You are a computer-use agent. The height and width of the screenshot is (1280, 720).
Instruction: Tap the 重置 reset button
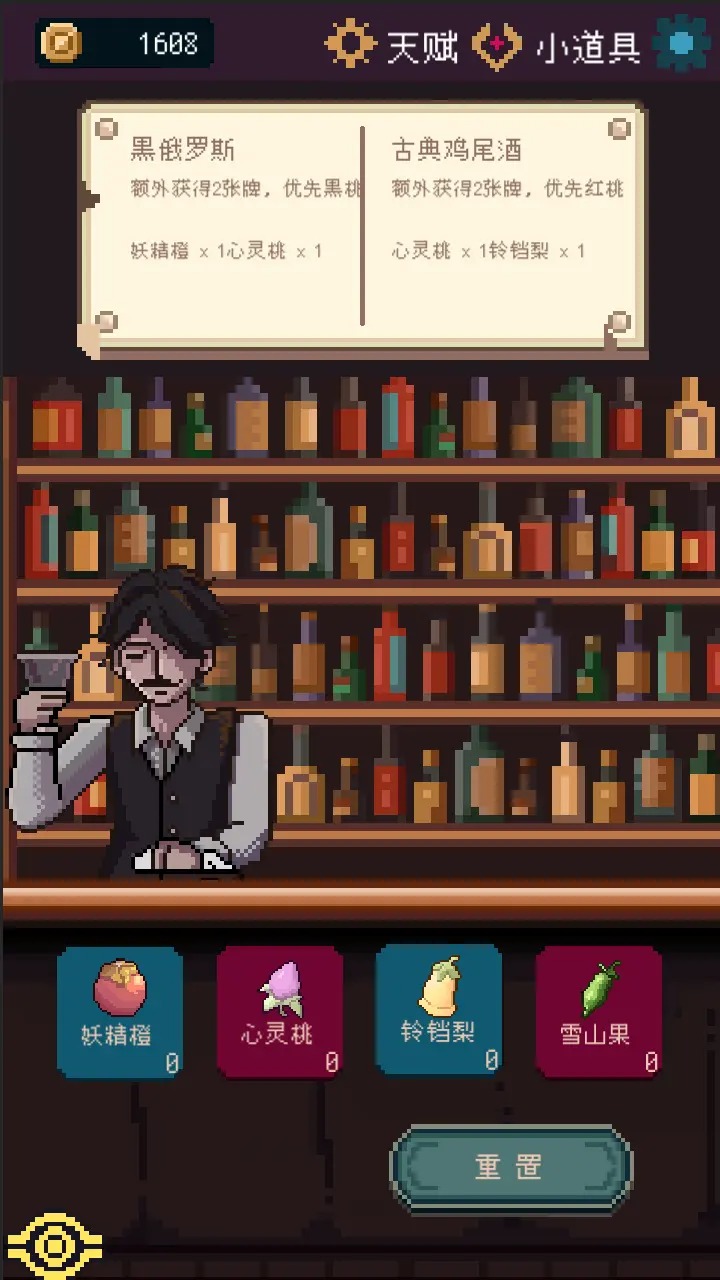510,1168
